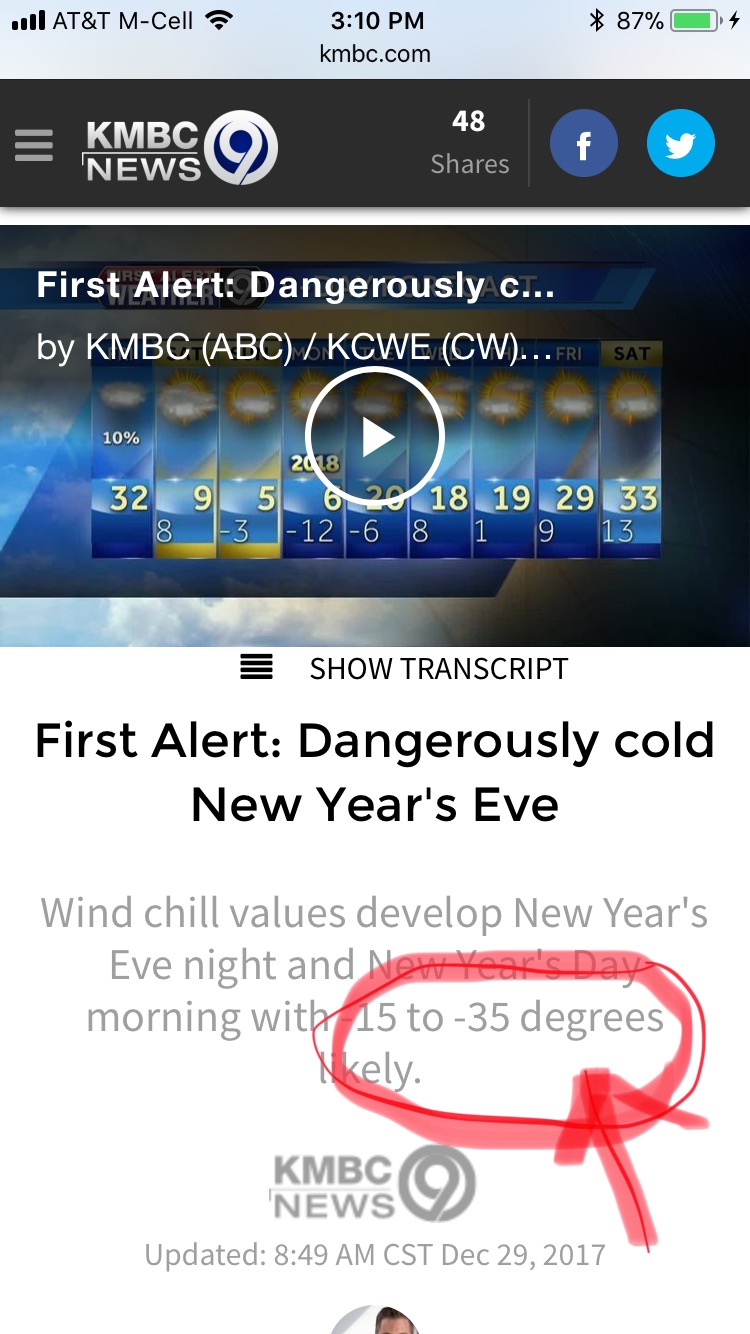This screenshot has height=1334, width=750.
Task: Play the First Alert weather video
Action: click(375, 437)
